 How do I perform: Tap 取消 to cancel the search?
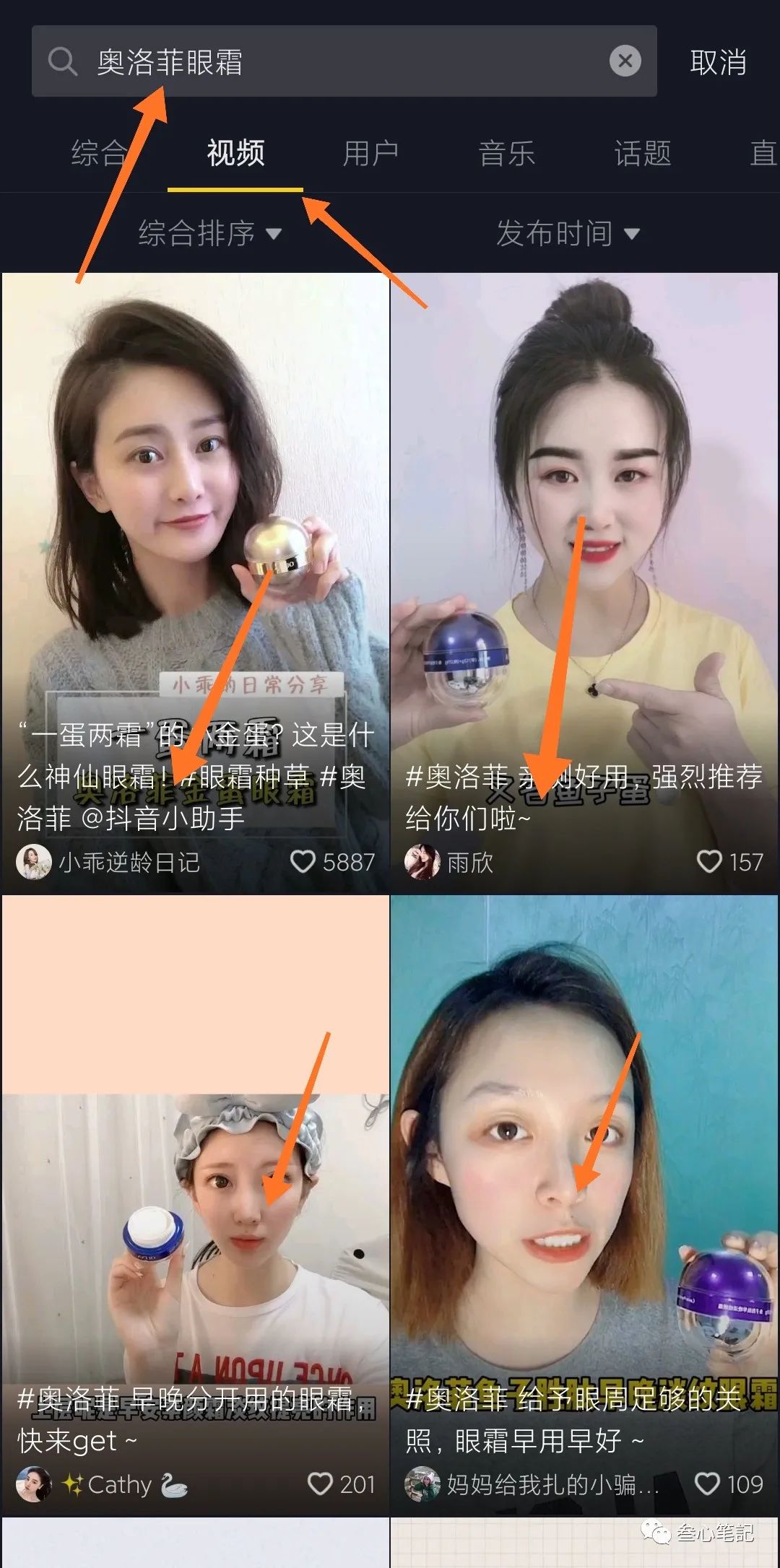click(x=718, y=62)
